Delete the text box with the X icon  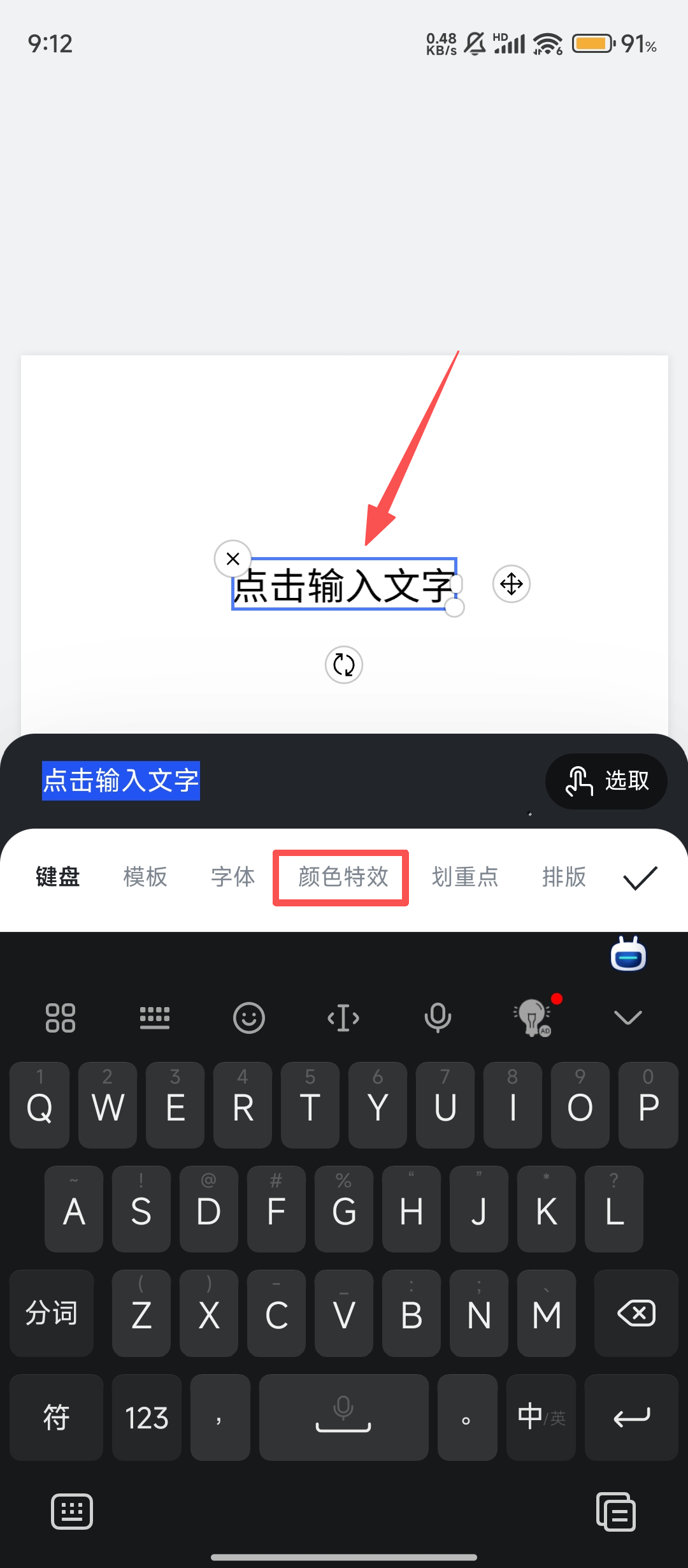pos(233,559)
